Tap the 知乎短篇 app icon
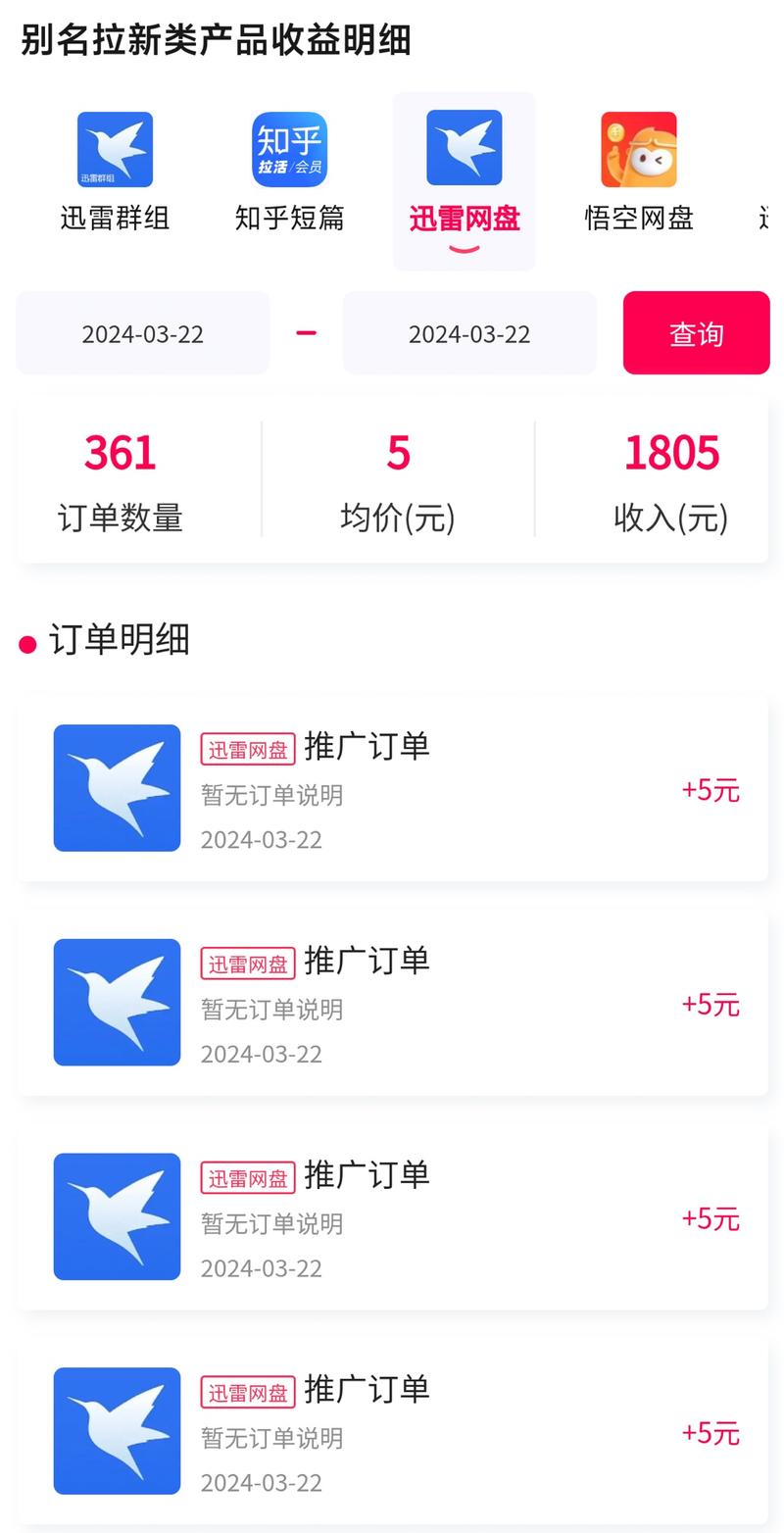 [289, 147]
